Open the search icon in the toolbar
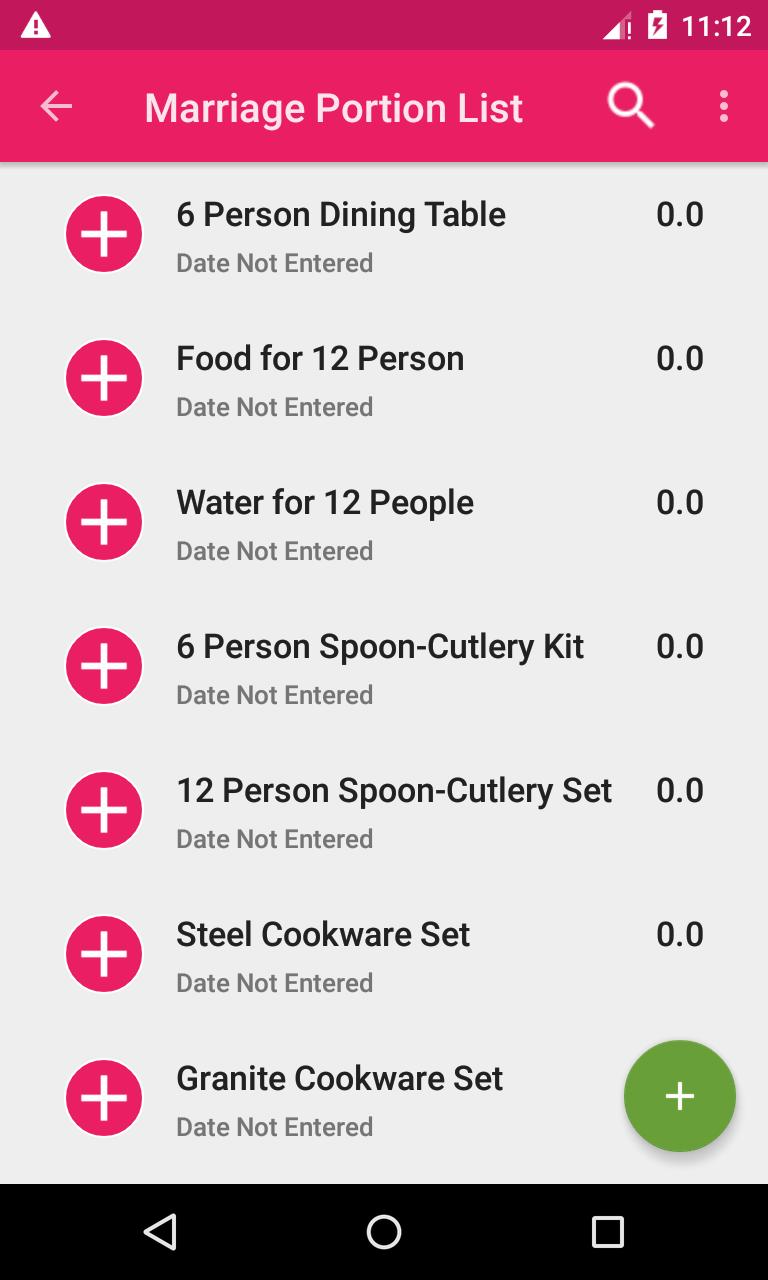Image resolution: width=768 pixels, height=1280 pixels. click(x=630, y=105)
